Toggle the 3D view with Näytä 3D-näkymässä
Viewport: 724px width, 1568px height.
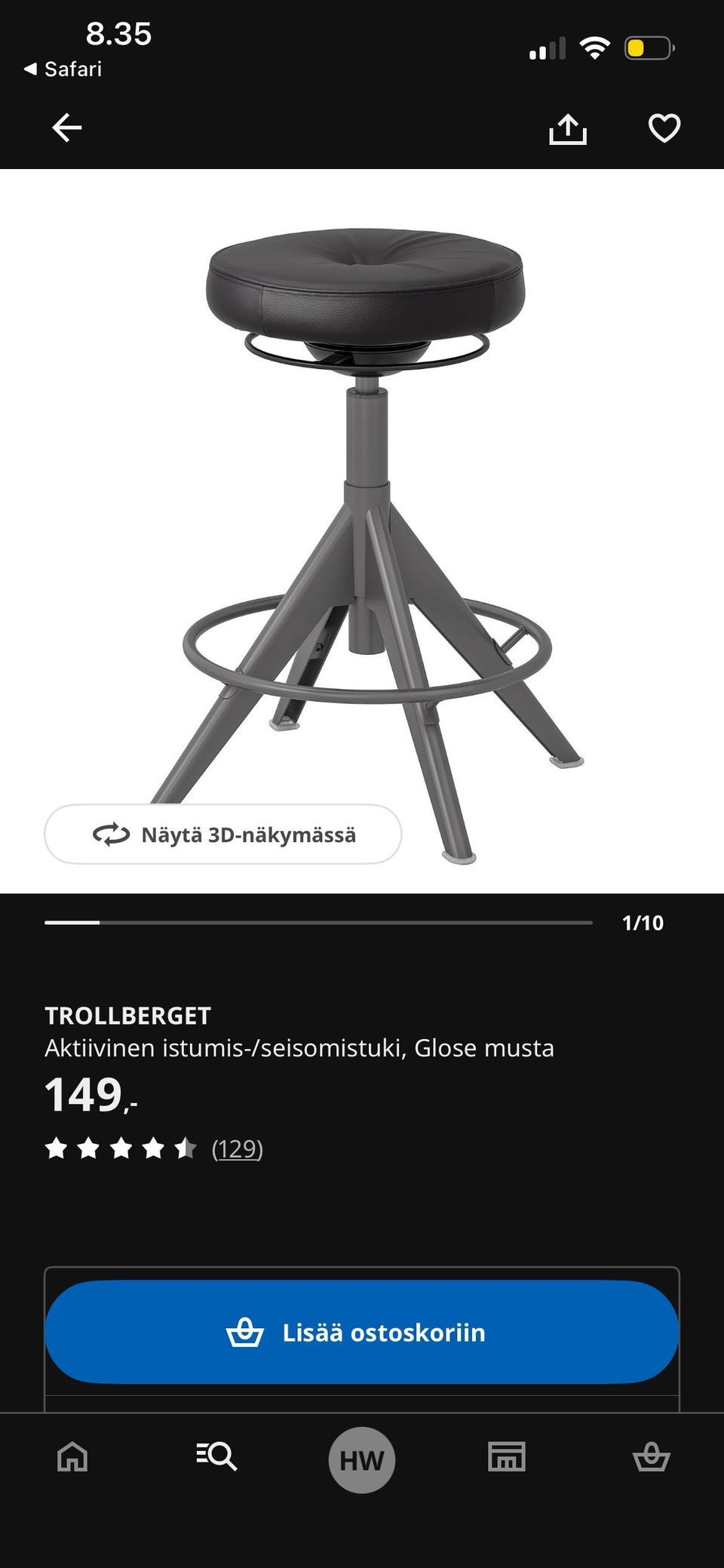pos(222,835)
